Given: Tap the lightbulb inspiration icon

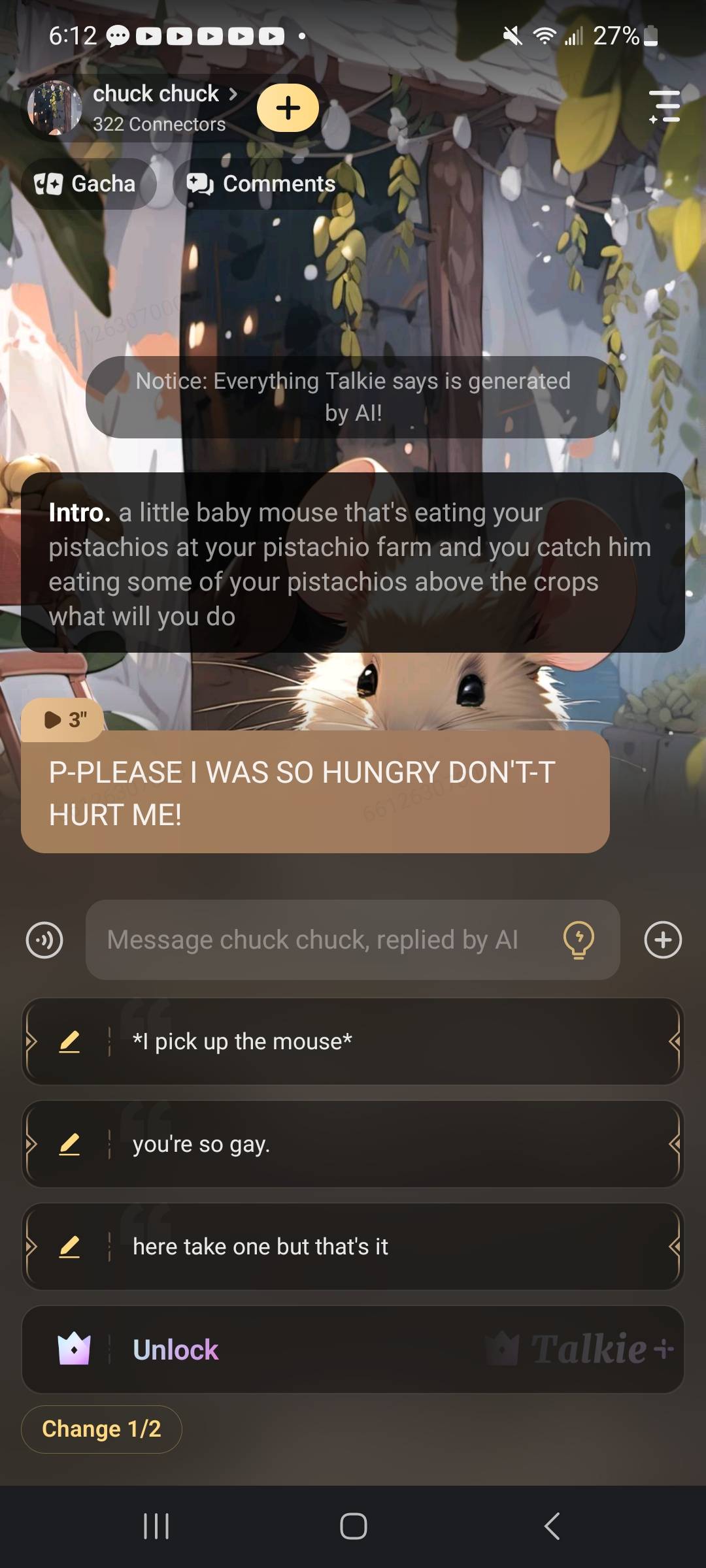Looking at the screenshot, I should pos(579,940).
